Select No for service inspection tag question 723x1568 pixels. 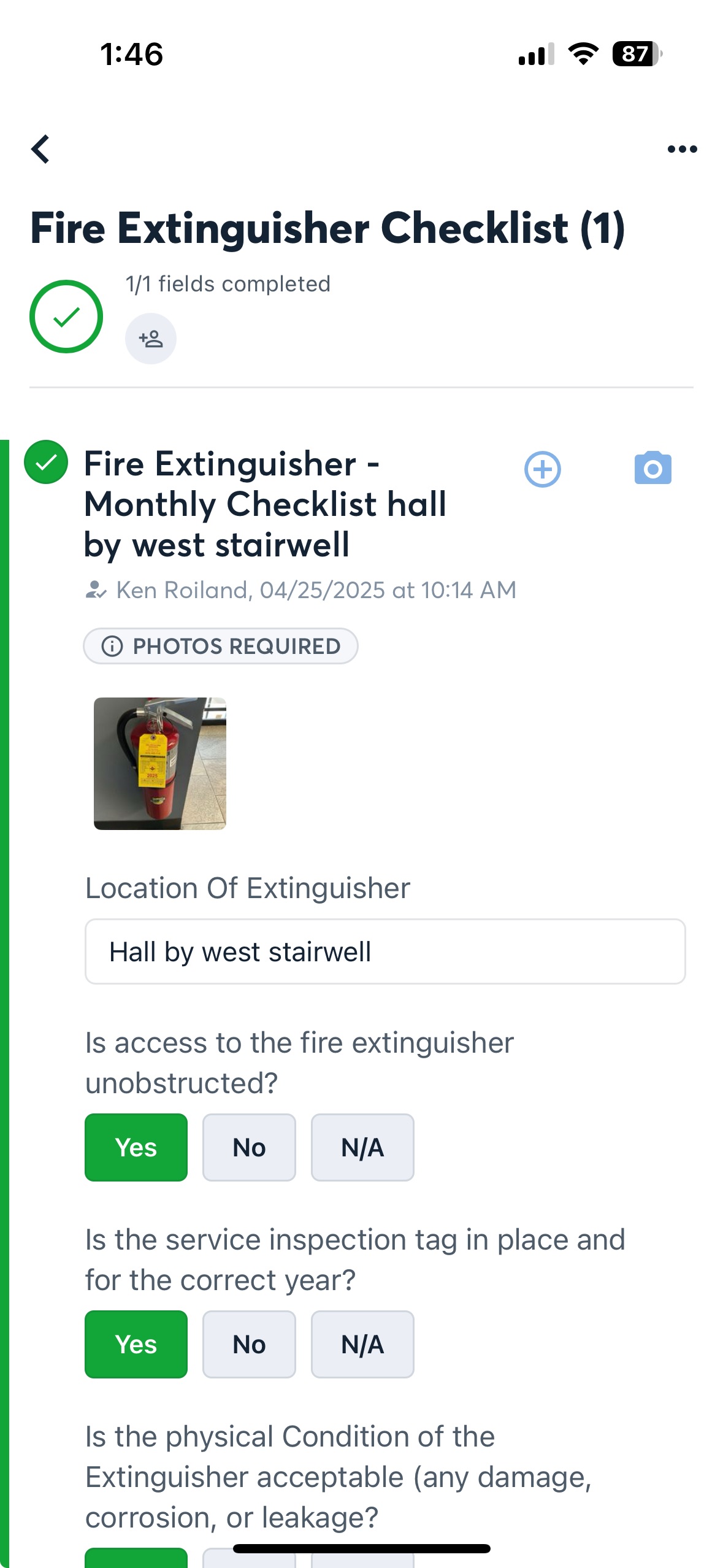pyautogui.click(x=249, y=1344)
